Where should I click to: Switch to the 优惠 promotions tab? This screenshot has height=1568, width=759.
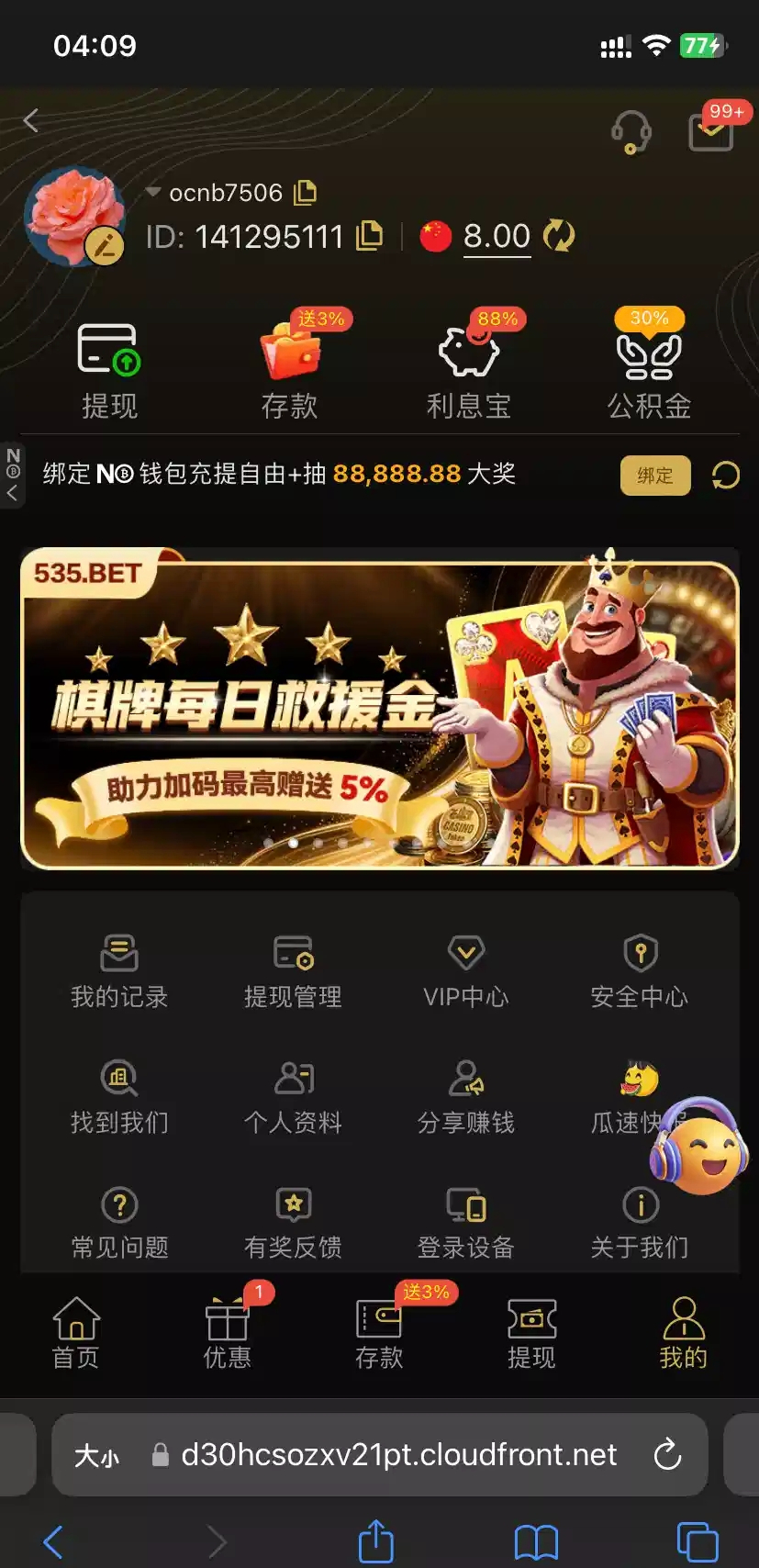pyautogui.click(x=227, y=1332)
